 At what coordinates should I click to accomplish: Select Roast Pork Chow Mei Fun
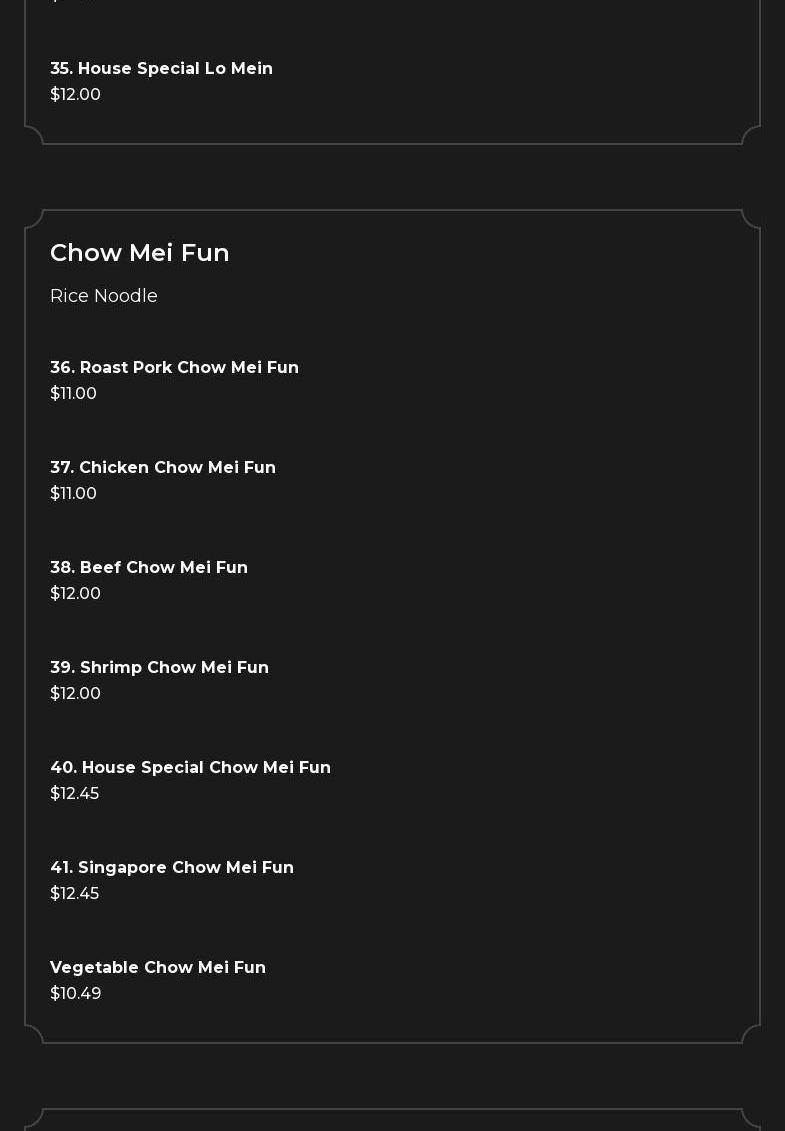click(x=174, y=367)
